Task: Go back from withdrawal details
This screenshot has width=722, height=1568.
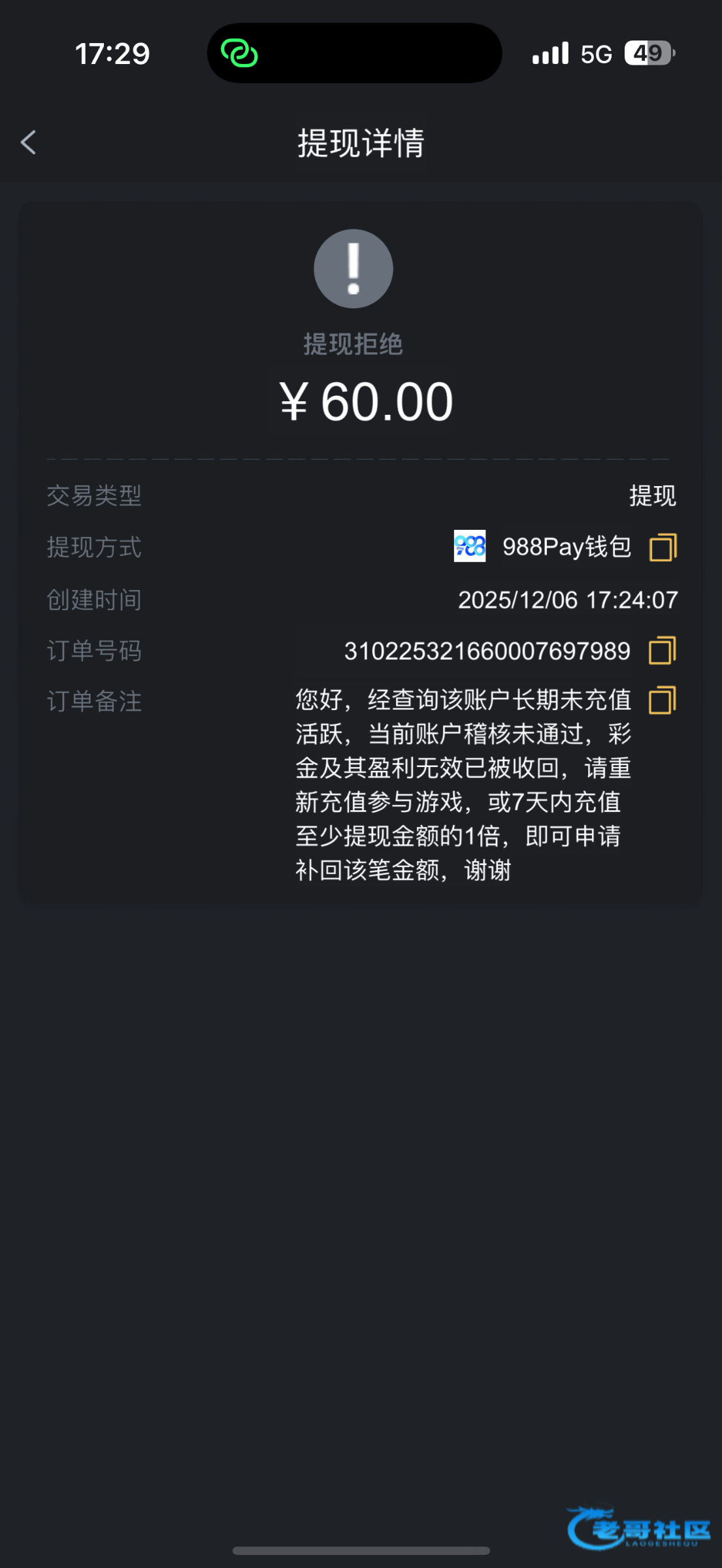Action: point(29,142)
